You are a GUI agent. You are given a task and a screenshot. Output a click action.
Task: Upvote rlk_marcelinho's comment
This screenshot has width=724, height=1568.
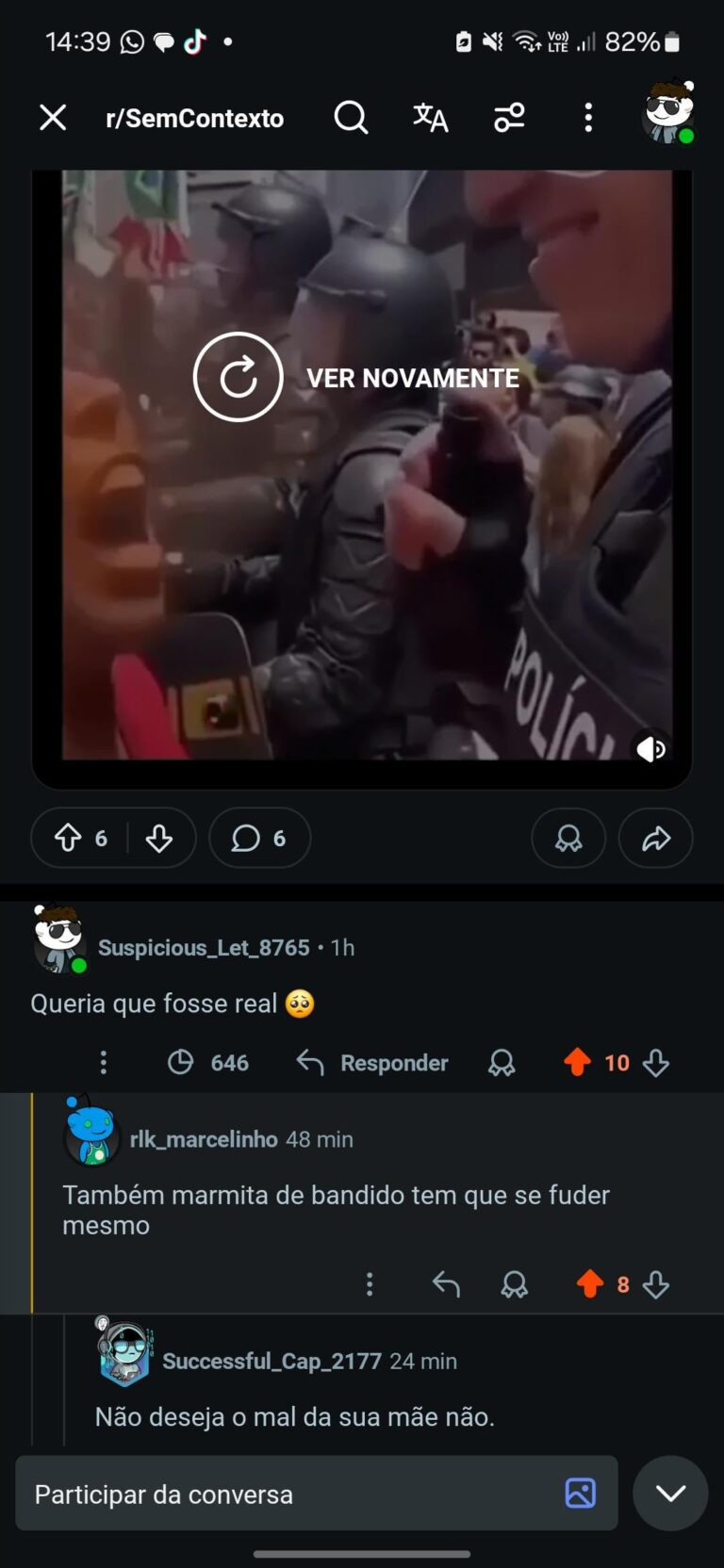(x=590, y=1284)
